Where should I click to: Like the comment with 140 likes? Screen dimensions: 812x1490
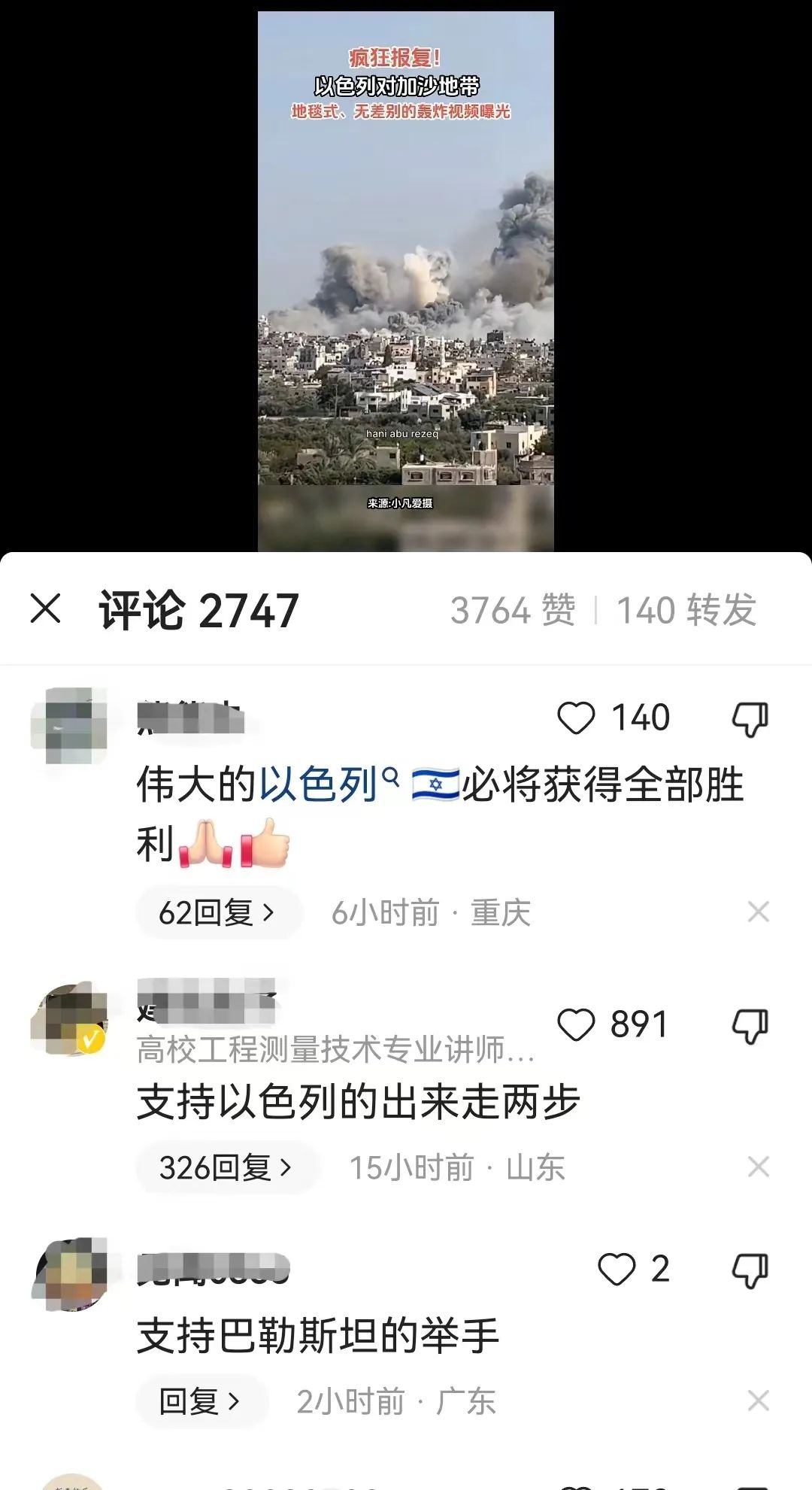tap(576, 718)
